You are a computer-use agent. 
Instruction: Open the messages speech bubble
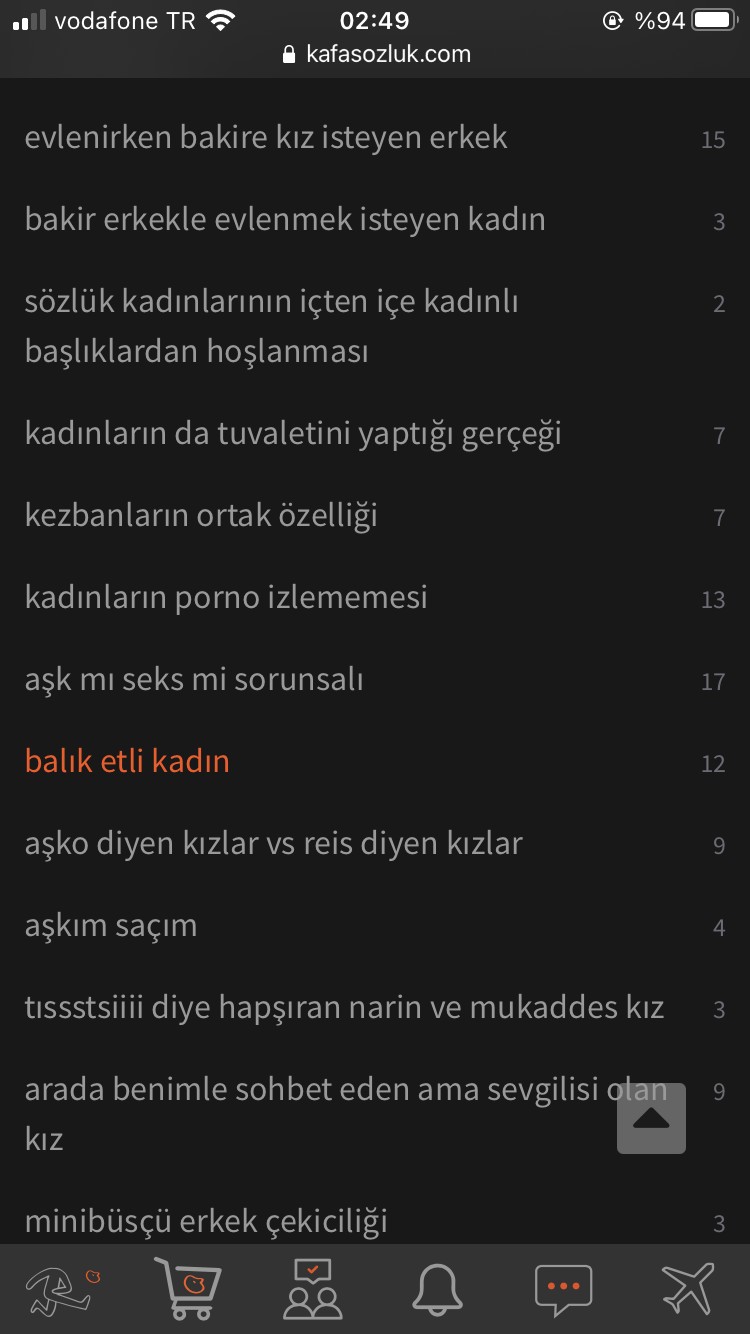coord(563,1289)
